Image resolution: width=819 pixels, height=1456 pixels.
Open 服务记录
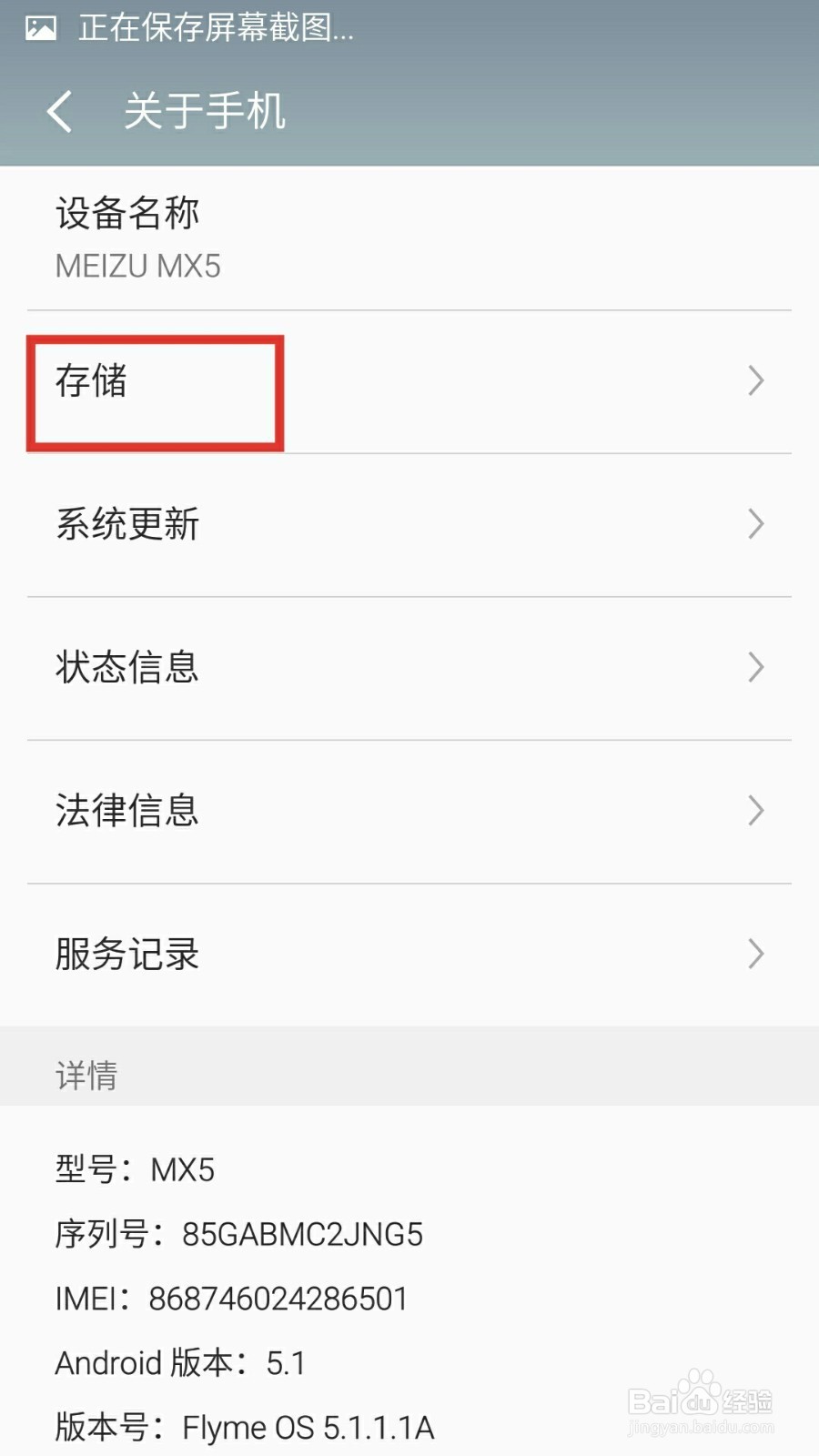tap(409, 955)
